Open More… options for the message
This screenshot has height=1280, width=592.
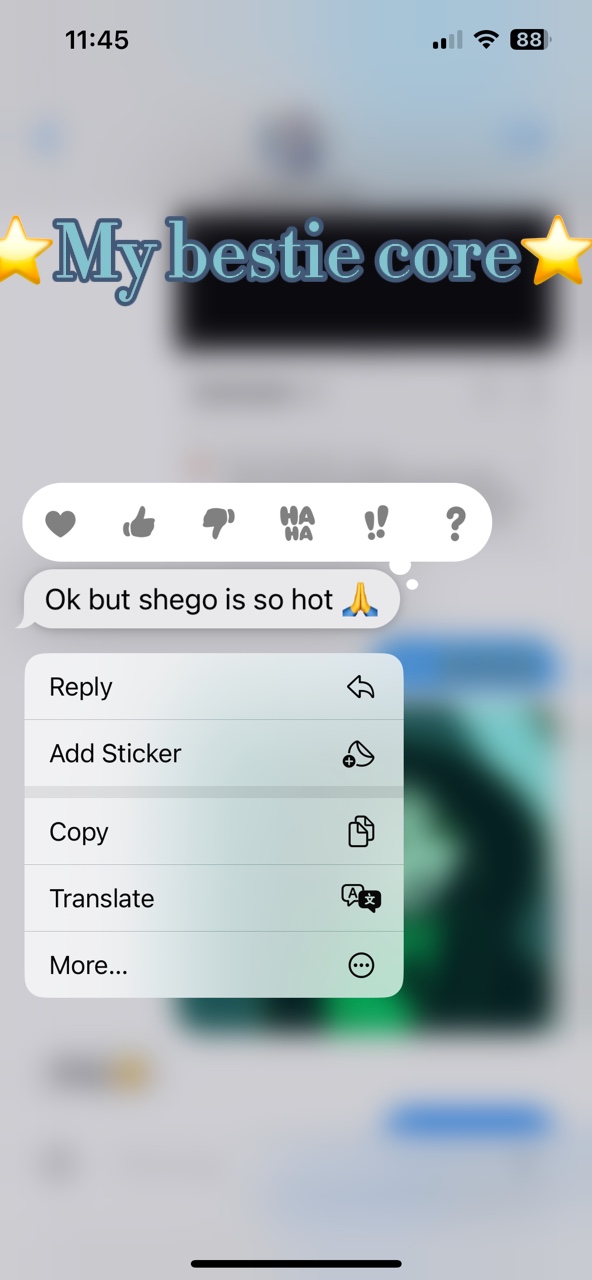coord(214,965)
